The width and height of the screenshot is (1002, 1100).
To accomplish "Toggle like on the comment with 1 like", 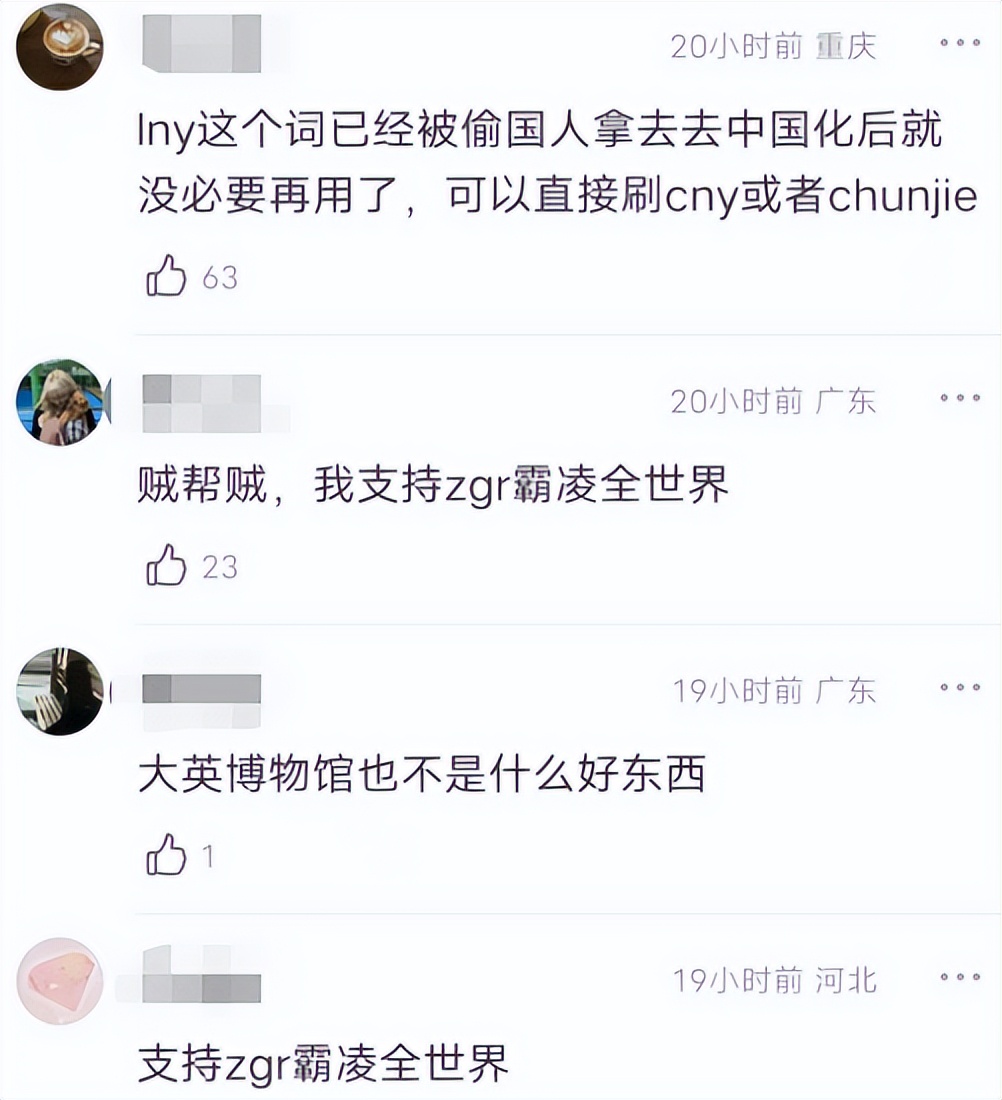I will (166, 857).
